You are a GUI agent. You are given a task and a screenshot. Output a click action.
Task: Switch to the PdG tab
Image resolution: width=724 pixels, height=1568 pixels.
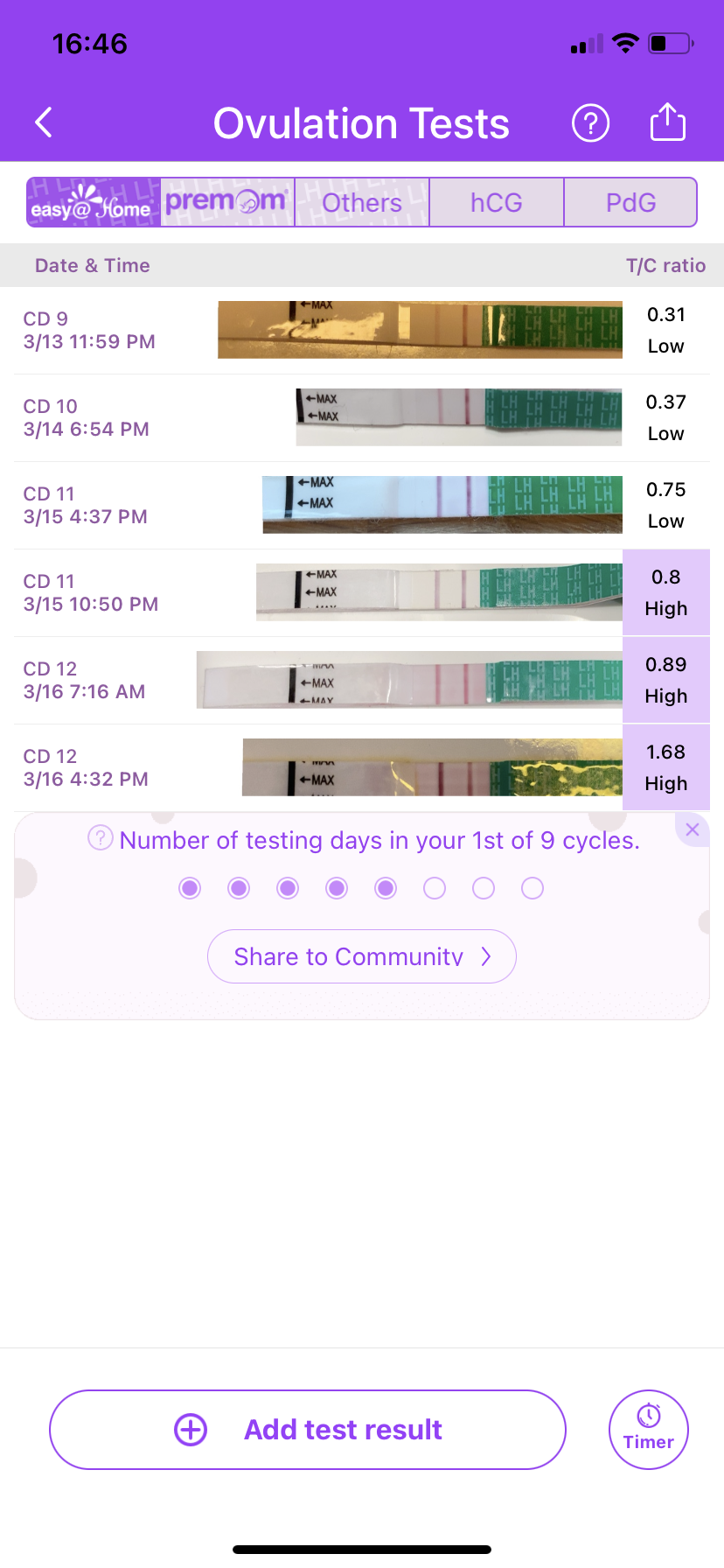630,202
